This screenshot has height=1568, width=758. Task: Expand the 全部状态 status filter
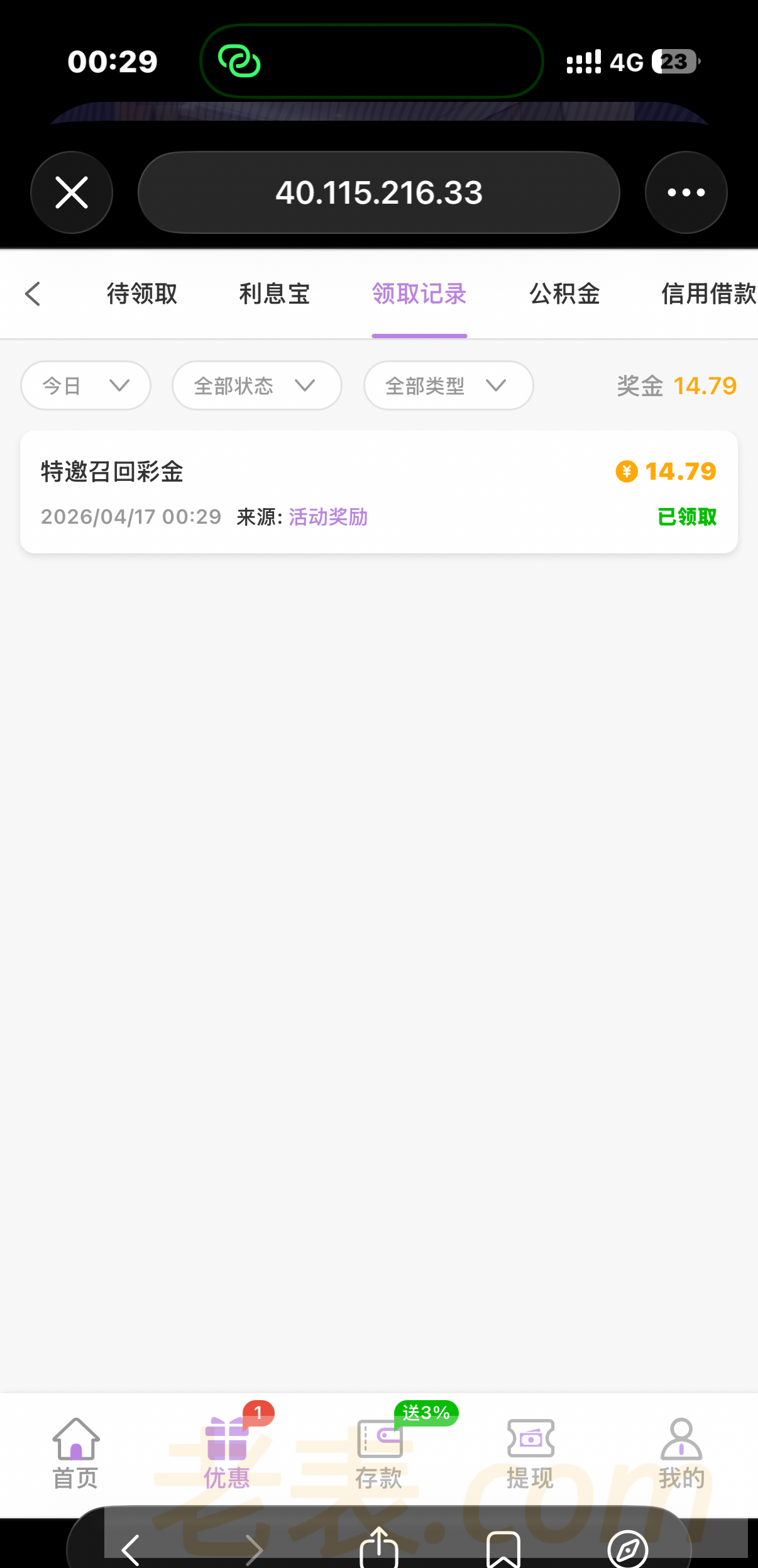(256, 385)
